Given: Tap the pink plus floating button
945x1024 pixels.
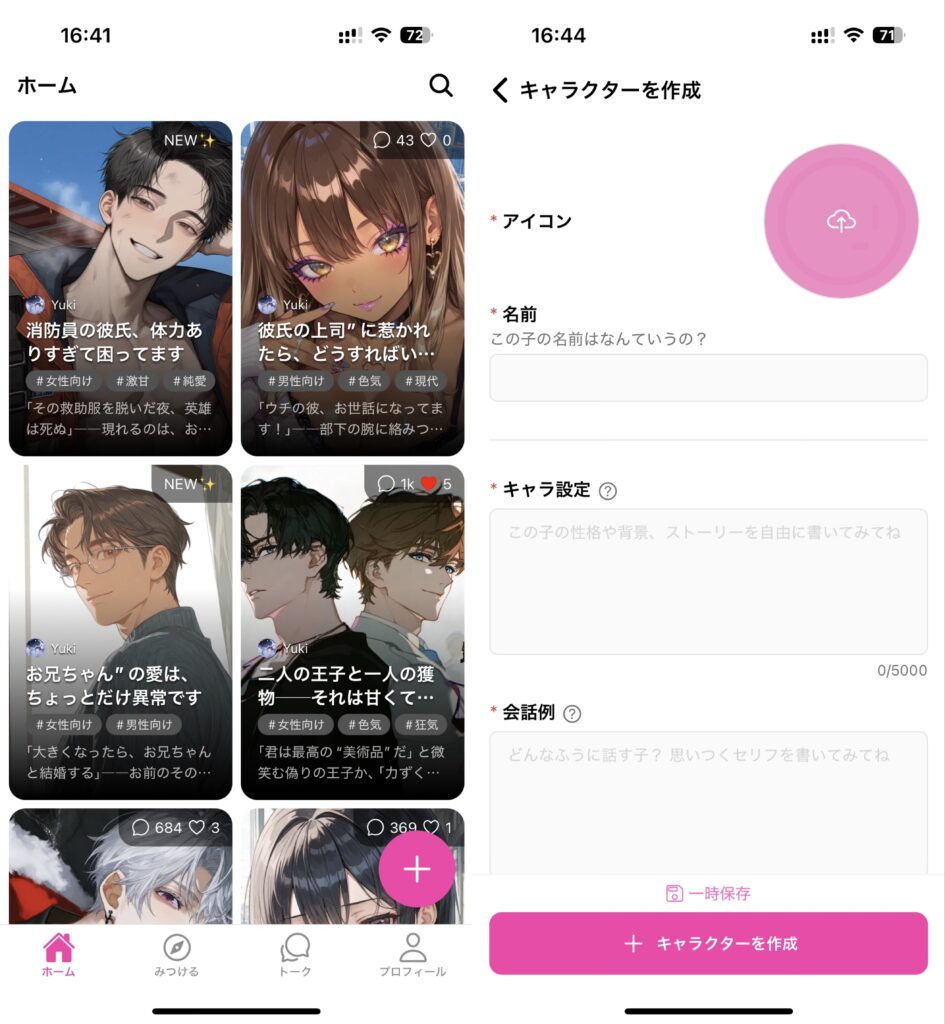Looking at the screenshot, I should coord(416,869).
